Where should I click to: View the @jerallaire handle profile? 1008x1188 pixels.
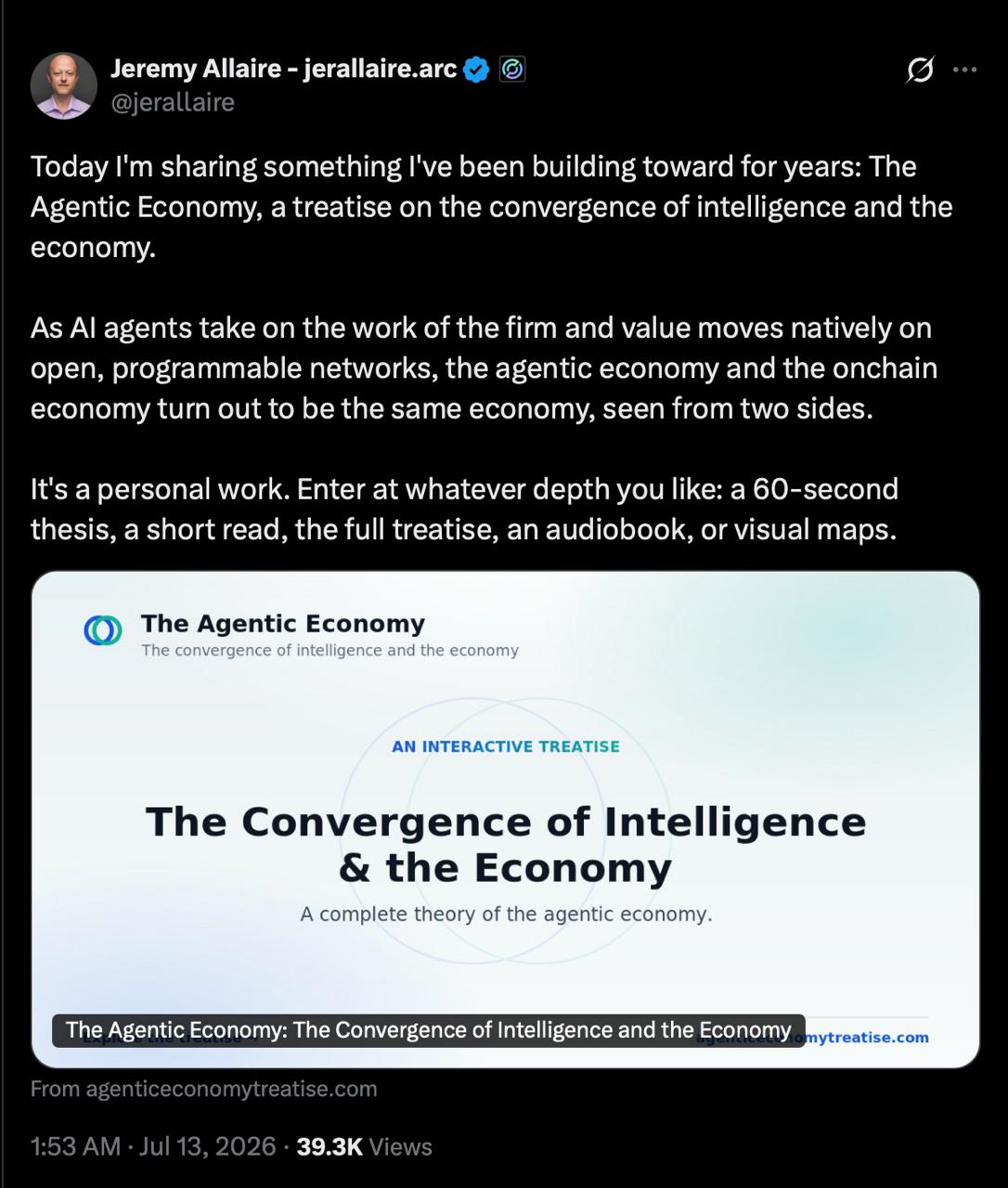(x=173, y=102)
